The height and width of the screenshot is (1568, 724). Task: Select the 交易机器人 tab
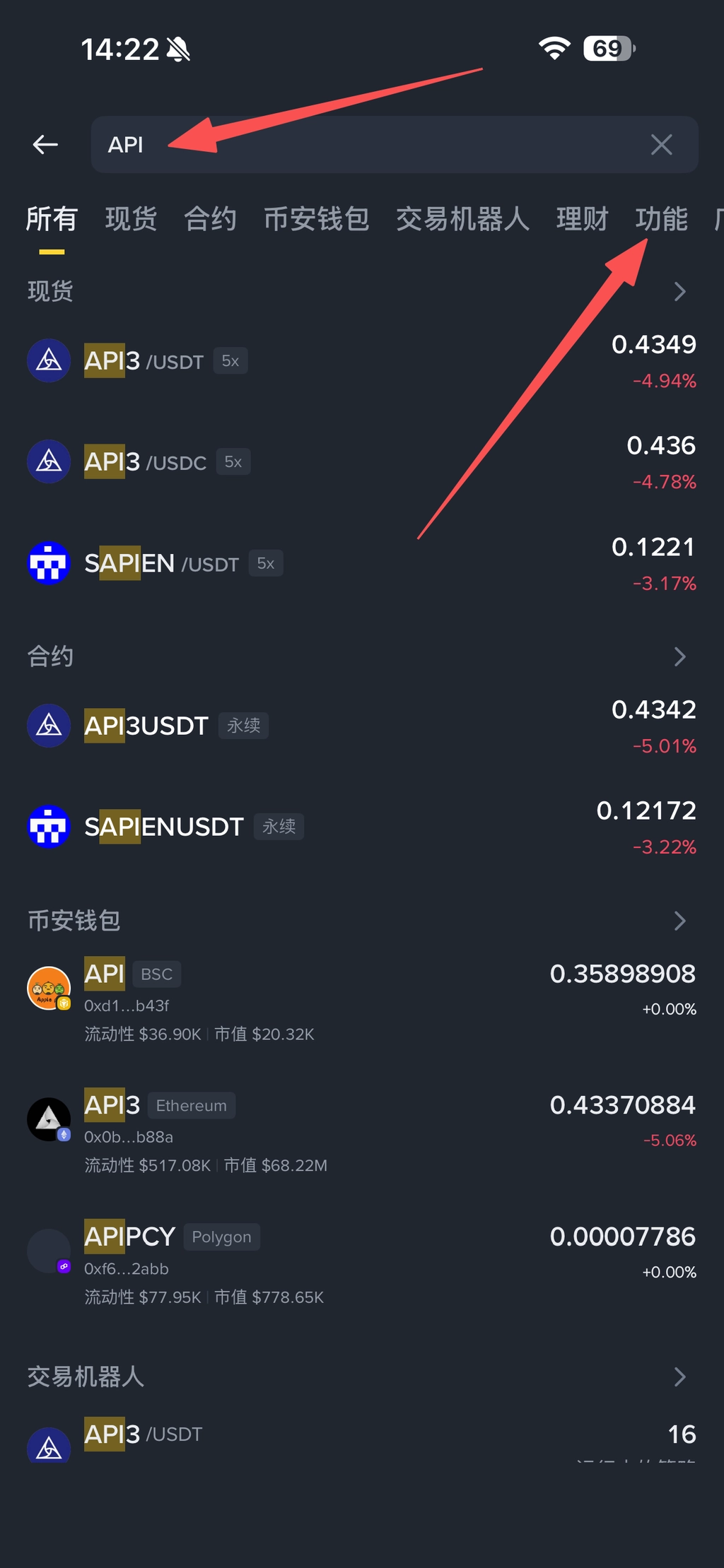pos(462,219)
